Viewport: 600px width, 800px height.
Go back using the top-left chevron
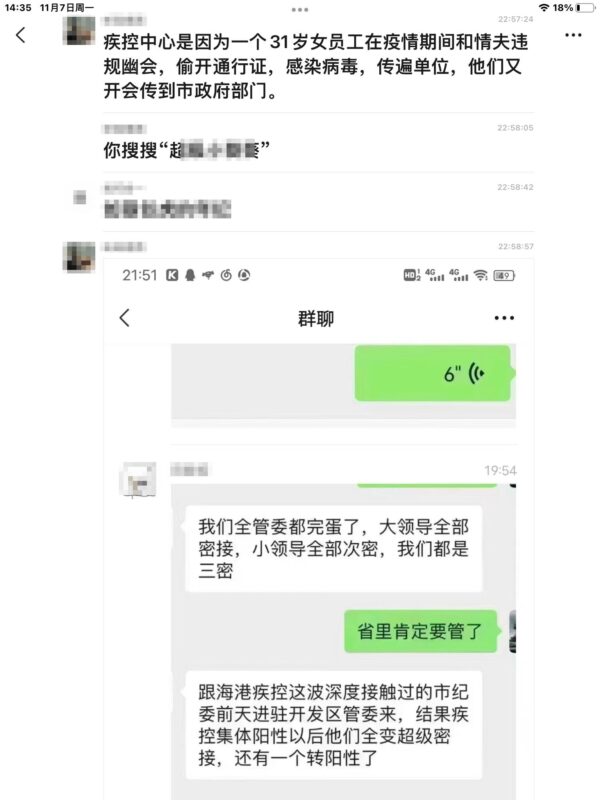point(22,35)
